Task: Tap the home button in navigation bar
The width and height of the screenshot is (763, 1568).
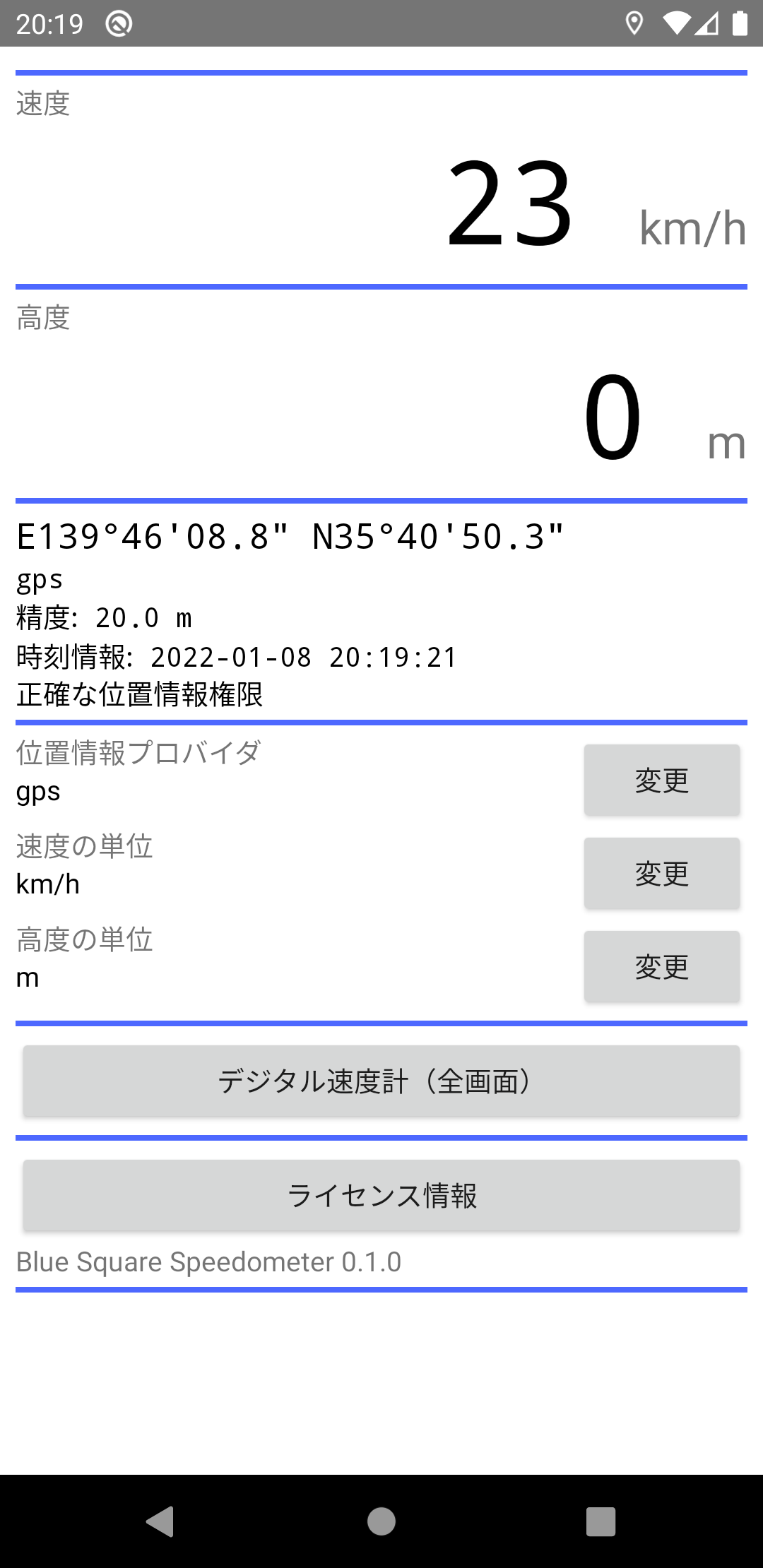Action: pyautogui.click(x=381, y=1521)
